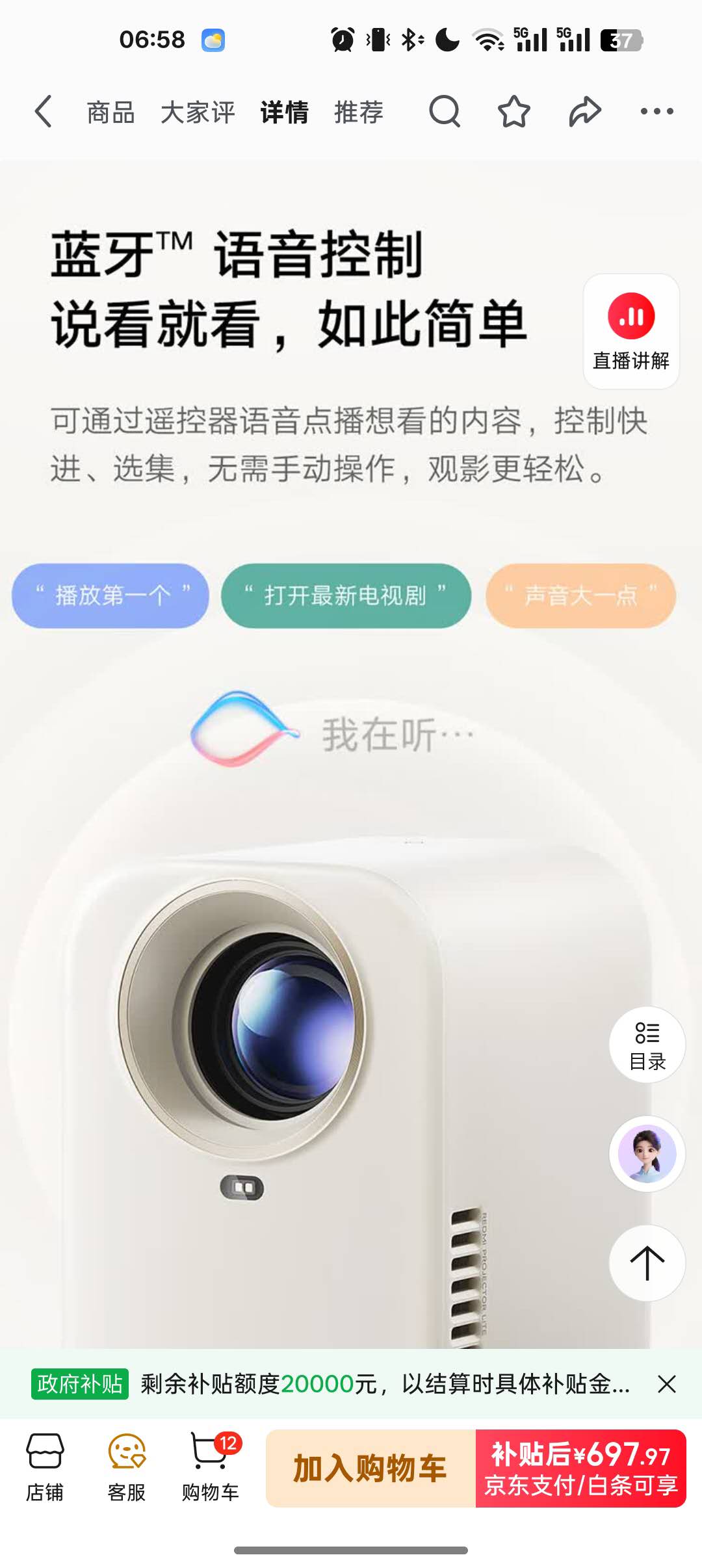Switch to the 大家评 tab
The width and height of the screenshot is (702, 1568).
tap(198, 112)
